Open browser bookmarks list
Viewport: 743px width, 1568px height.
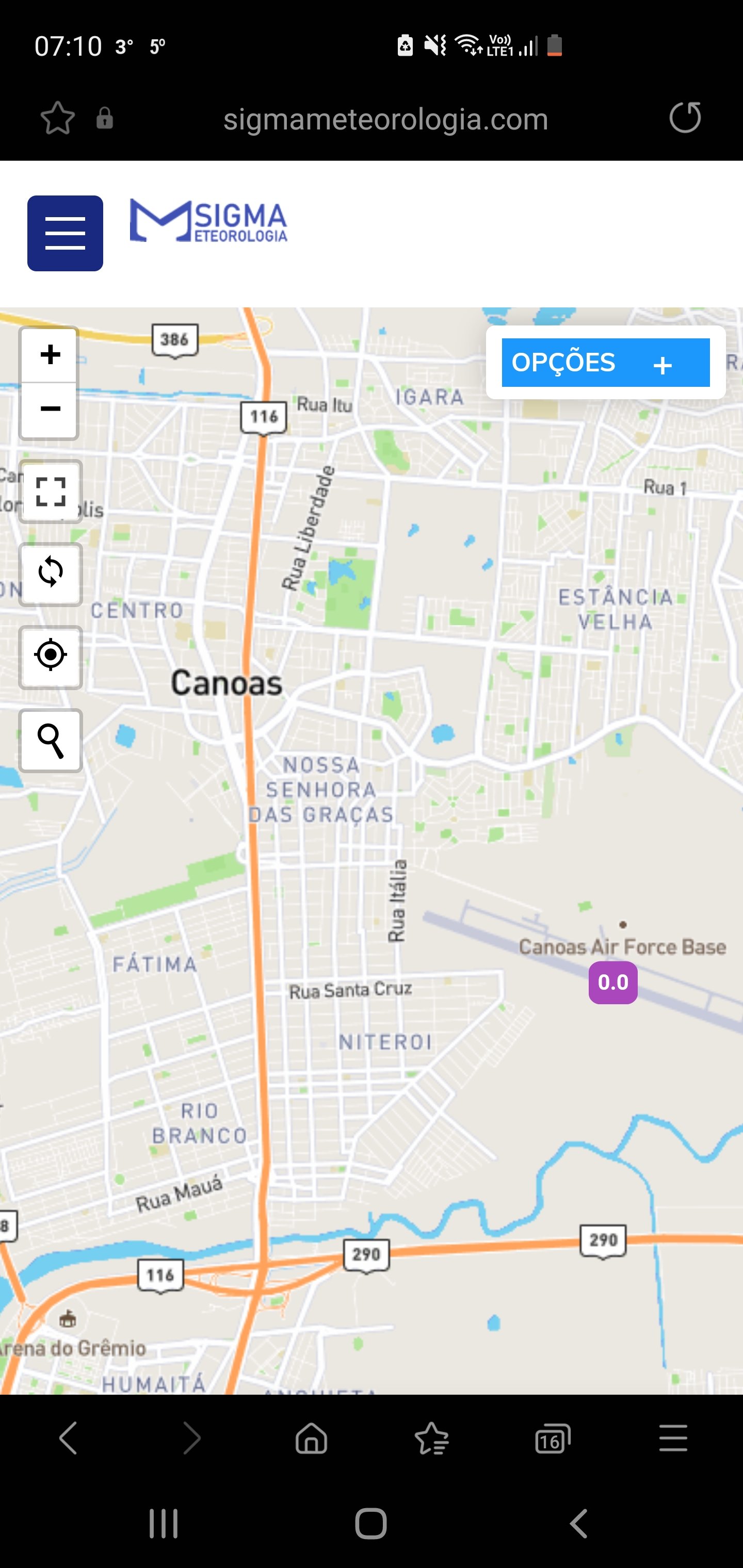(x=432, y=1438)
